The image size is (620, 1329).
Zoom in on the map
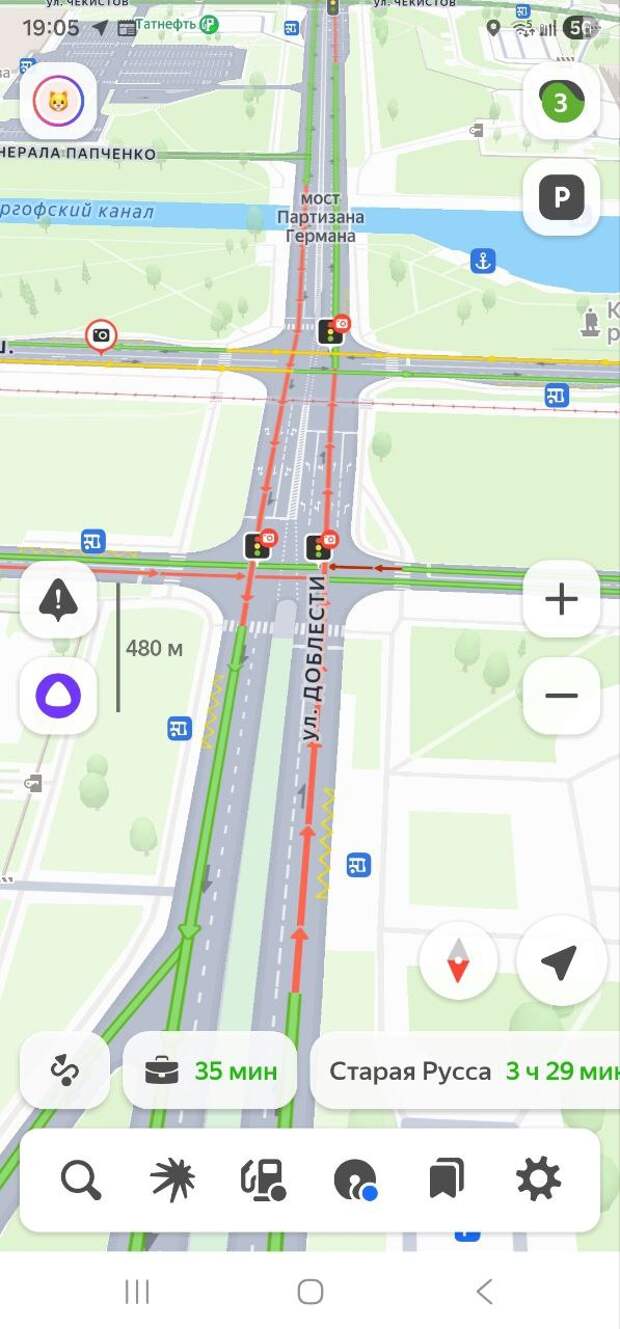pos(561,600)
